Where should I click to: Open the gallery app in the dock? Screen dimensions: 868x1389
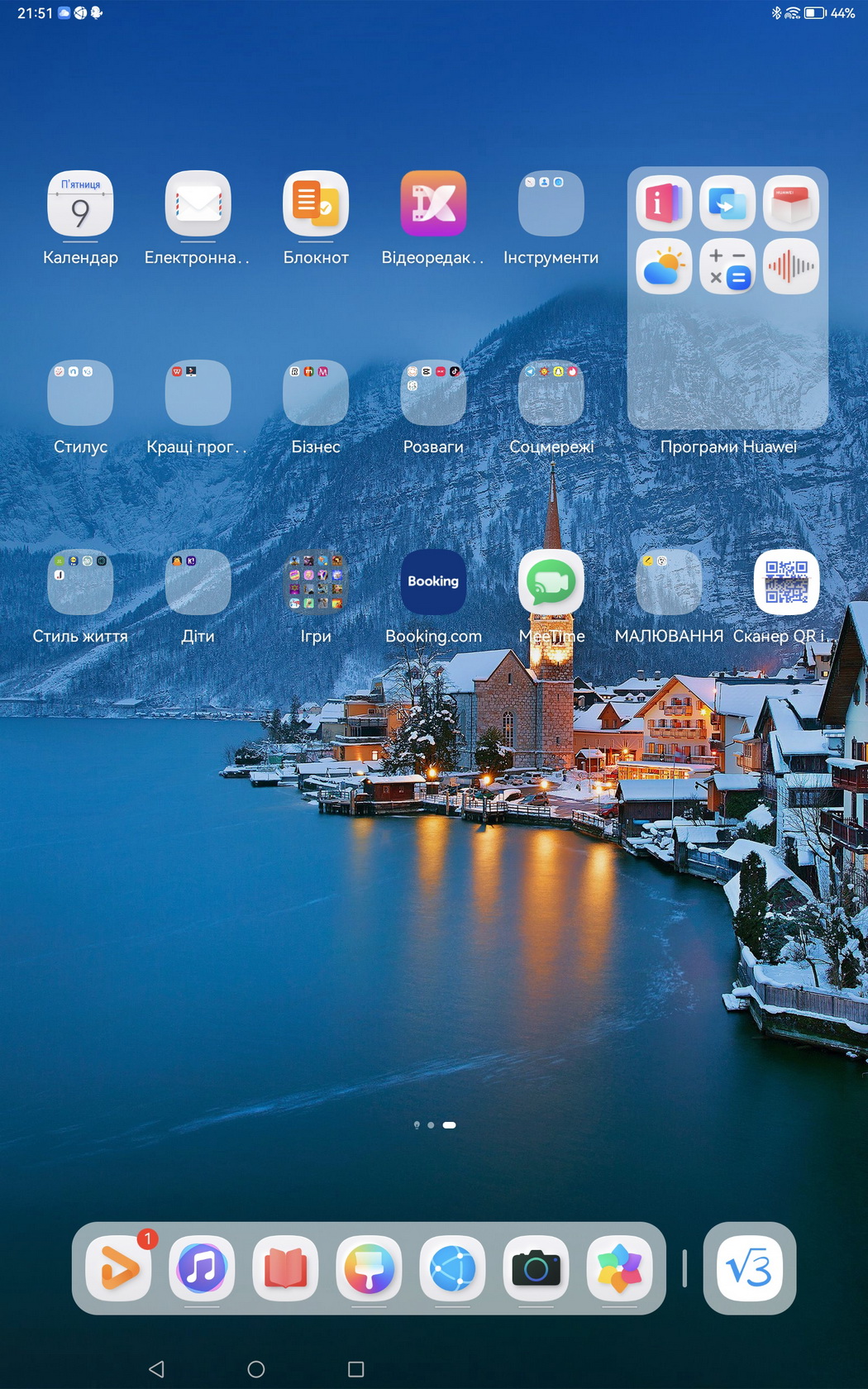click(x=619, y=1268)
